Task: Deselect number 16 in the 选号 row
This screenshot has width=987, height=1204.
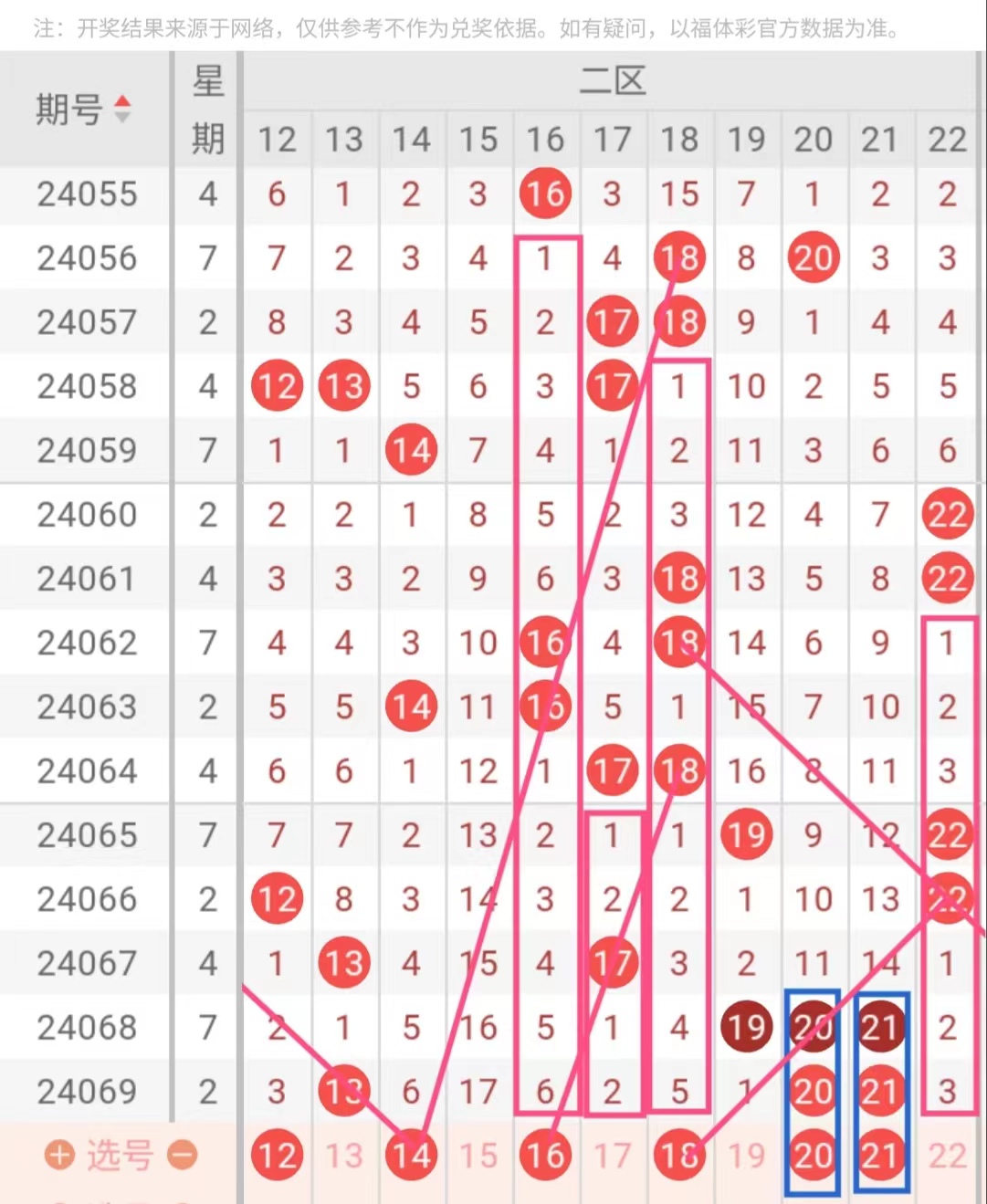Action: point(545,1156)
